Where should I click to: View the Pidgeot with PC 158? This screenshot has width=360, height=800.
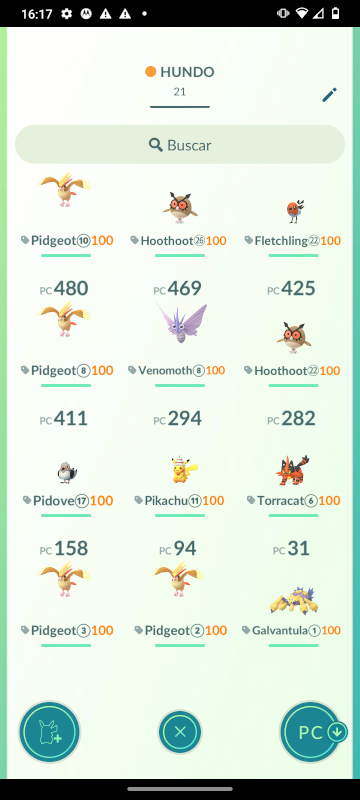(x=66, y=592)
